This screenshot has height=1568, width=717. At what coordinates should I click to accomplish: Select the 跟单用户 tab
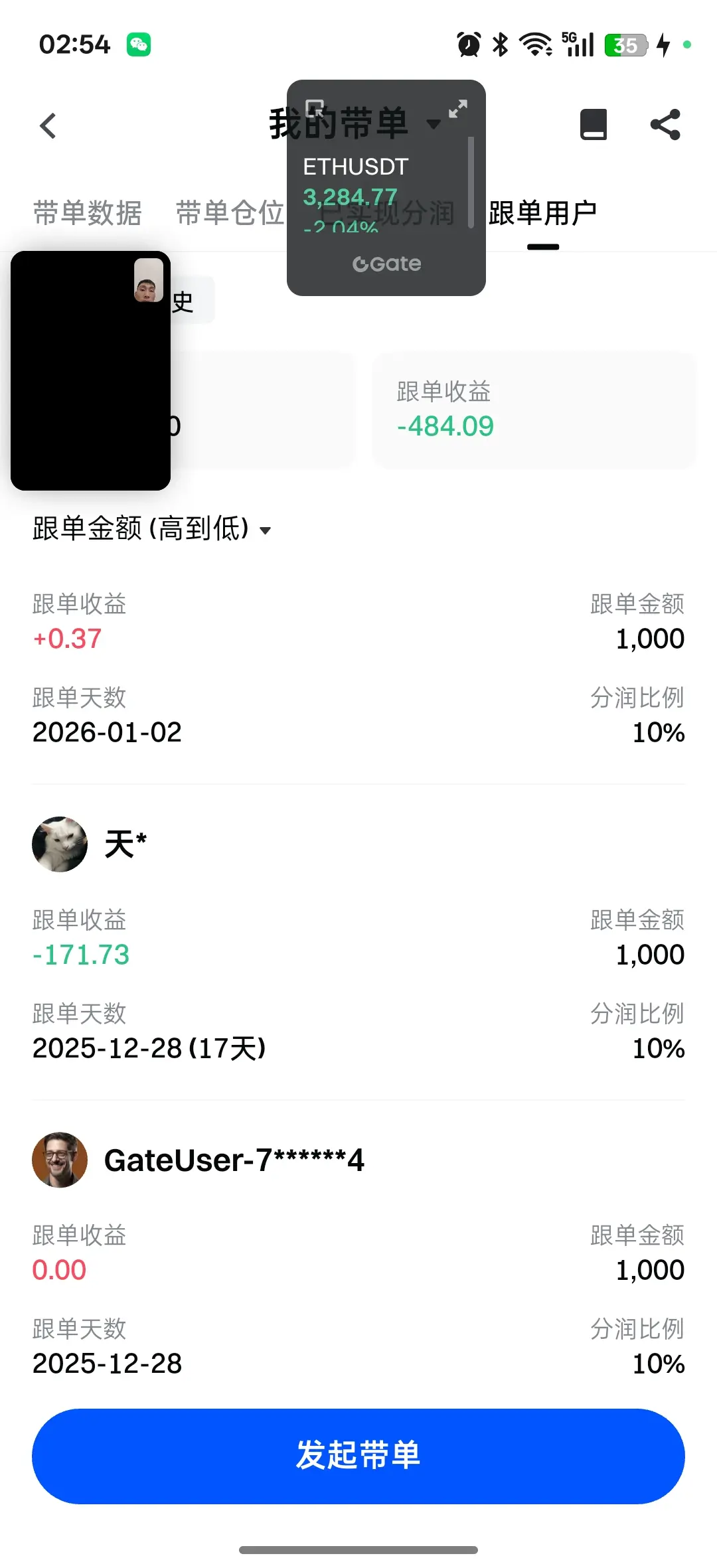(542, 214)
